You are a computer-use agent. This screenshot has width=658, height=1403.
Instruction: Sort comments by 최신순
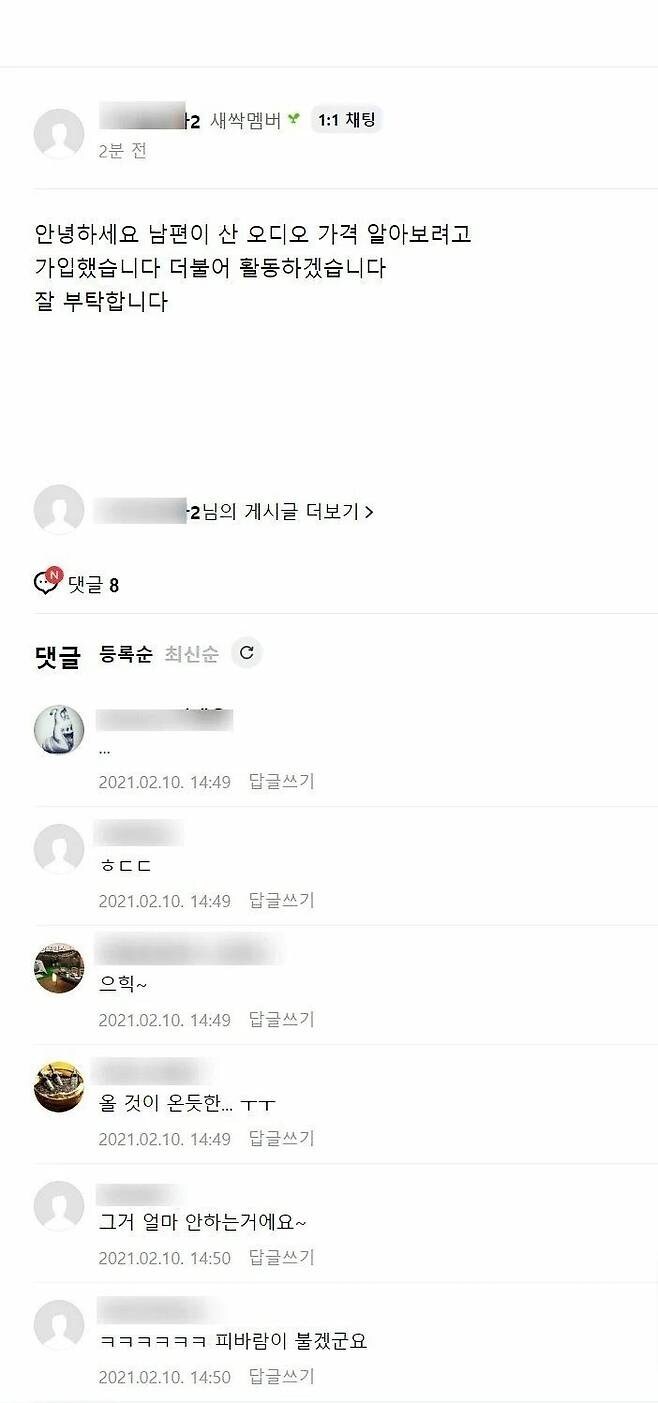(191, 654)
